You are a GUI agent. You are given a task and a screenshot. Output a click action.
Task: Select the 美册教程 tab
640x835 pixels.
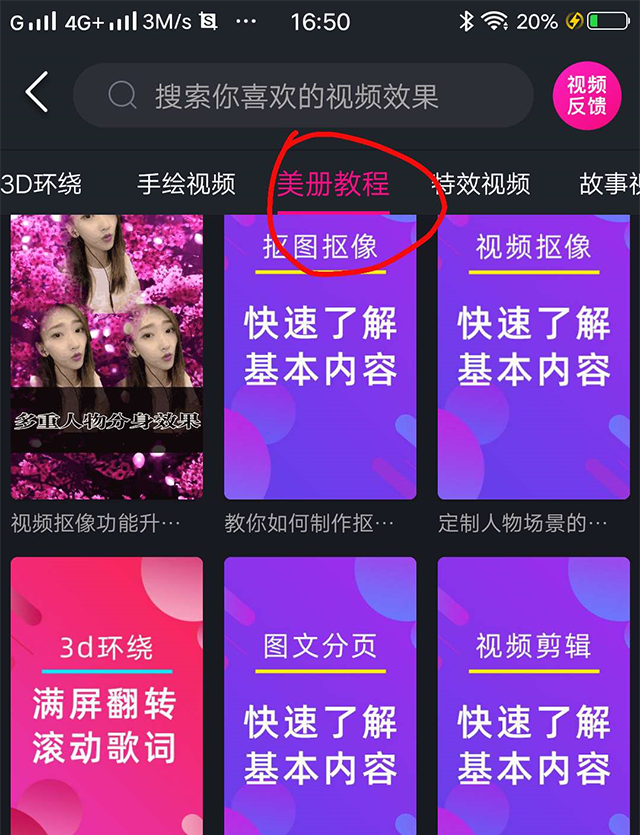pyautogui.click(x=333, y=184)
